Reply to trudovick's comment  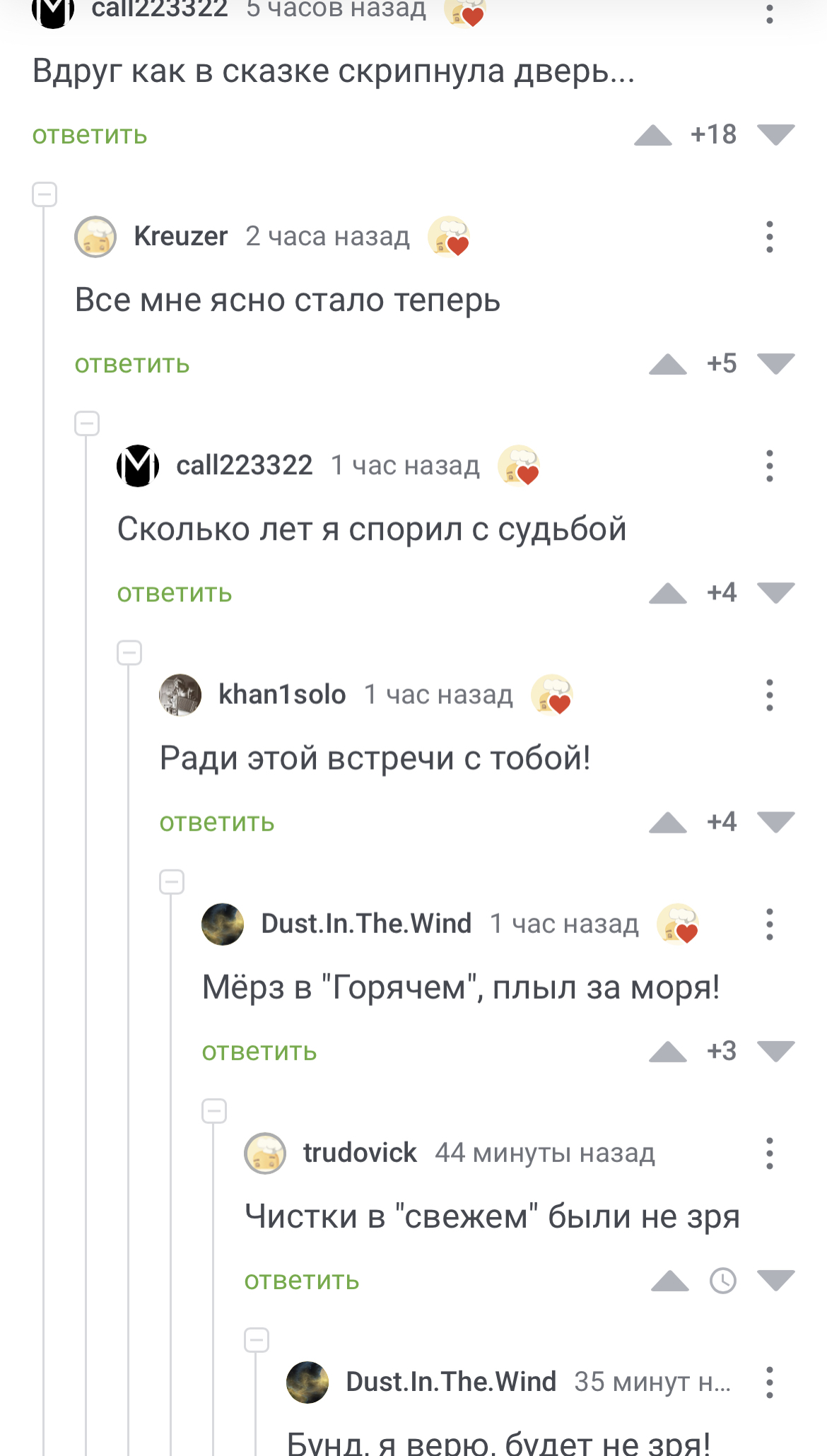[302, 1280]
